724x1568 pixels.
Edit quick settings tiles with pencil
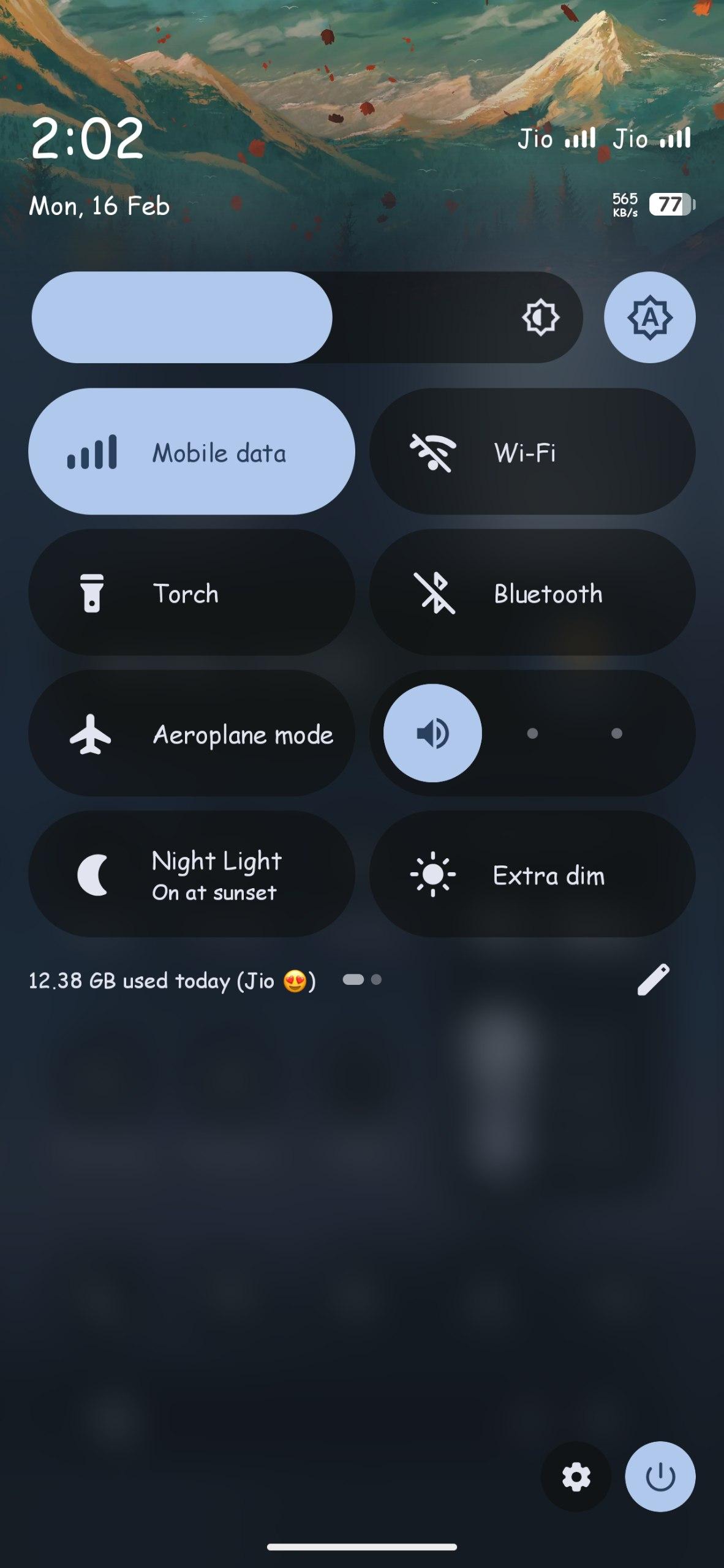click(653, 980)
